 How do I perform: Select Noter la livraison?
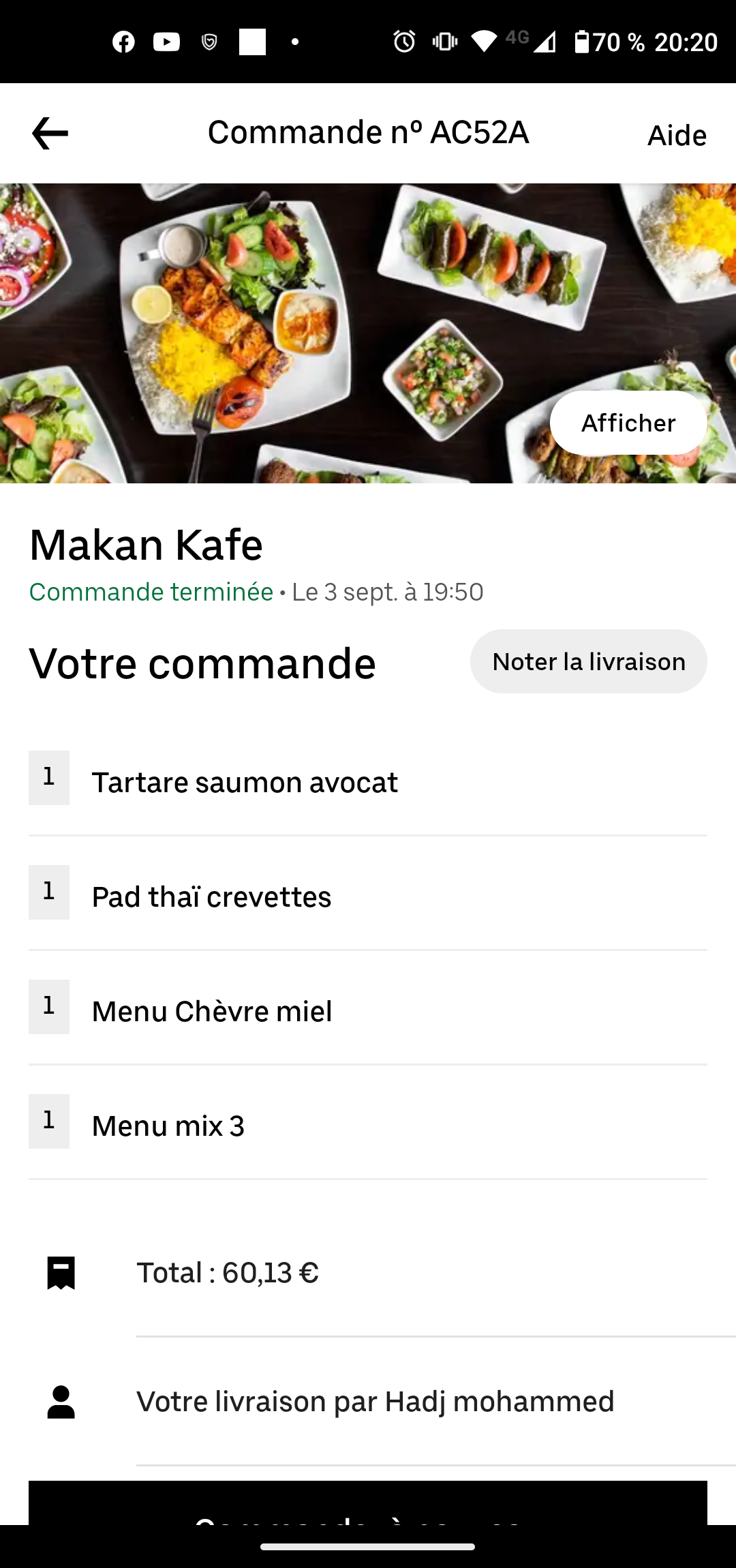tap(588, 661)
